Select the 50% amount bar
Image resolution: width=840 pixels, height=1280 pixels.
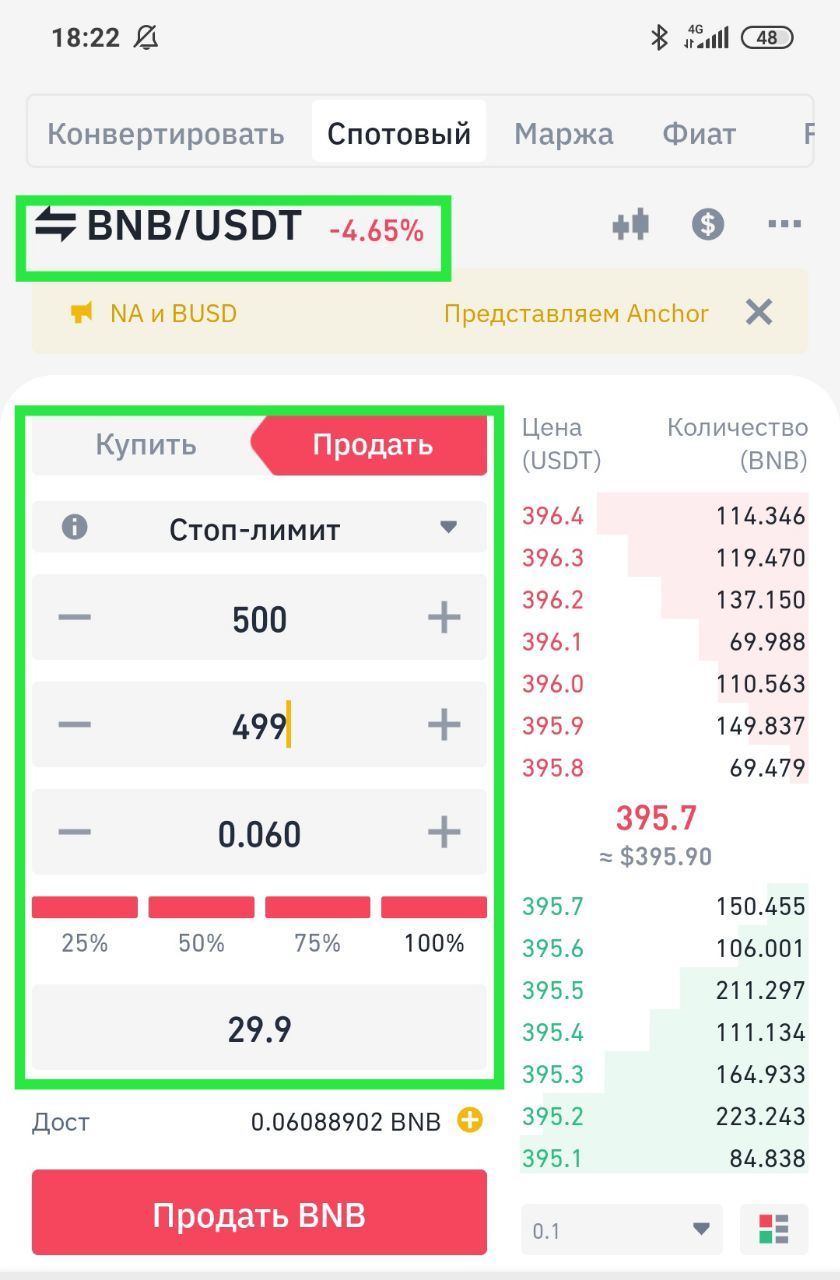click(201, 908)
